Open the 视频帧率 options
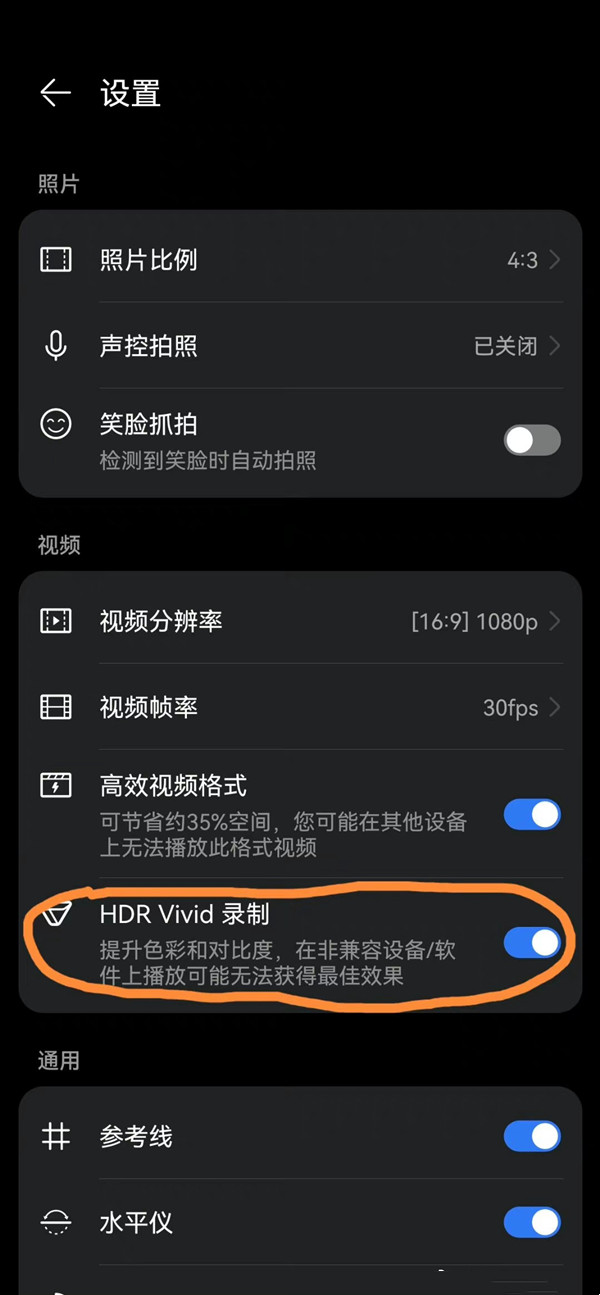 [x=300, y=708]
